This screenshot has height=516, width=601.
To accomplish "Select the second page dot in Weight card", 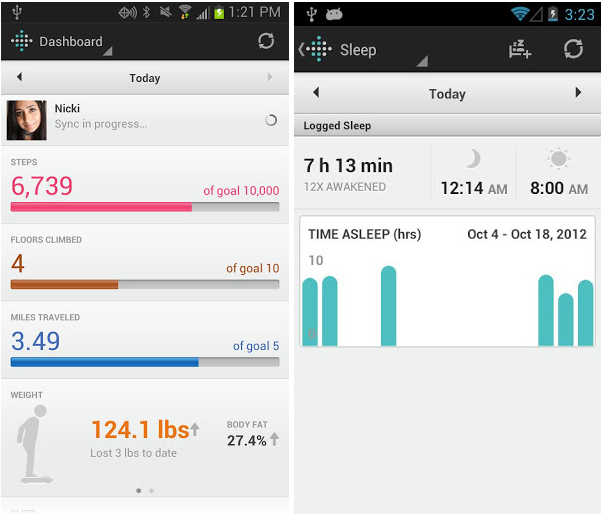I will point(151,490).
